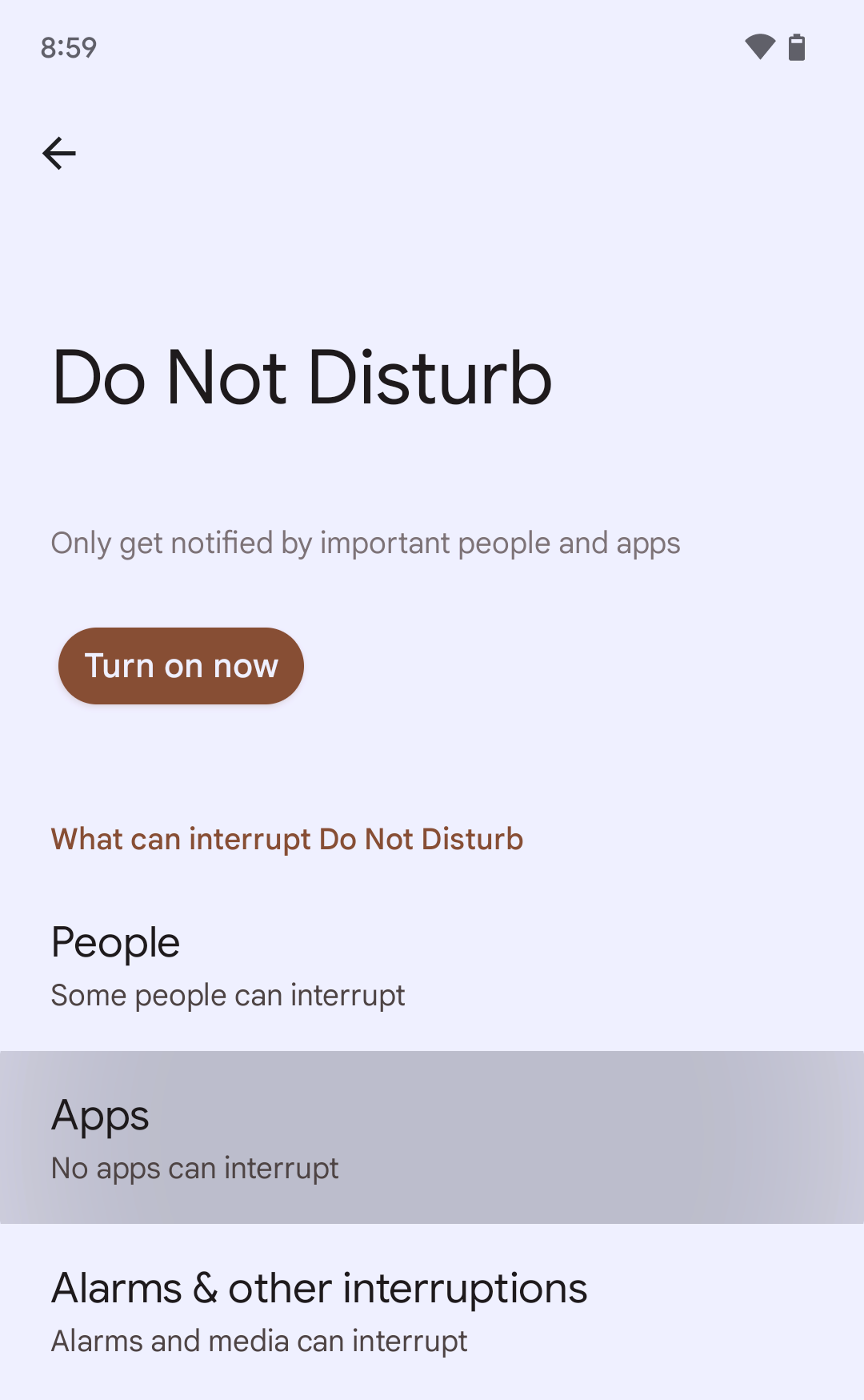Screen dimensions: 864x1400
Task: Open People interruption settings
Action: click(x=432, y=966)
